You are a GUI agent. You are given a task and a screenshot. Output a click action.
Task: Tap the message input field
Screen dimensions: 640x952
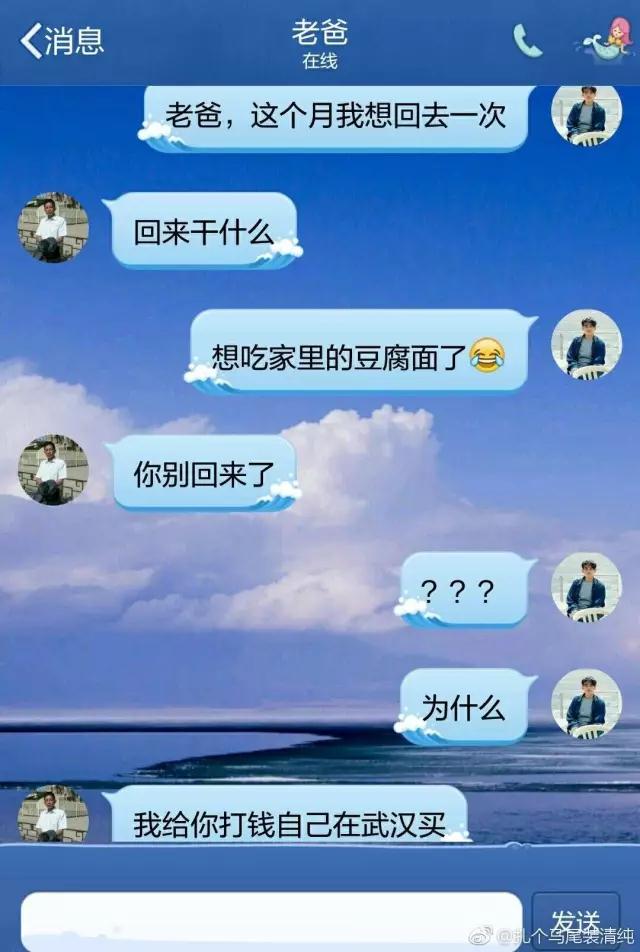tap(272, 920)
